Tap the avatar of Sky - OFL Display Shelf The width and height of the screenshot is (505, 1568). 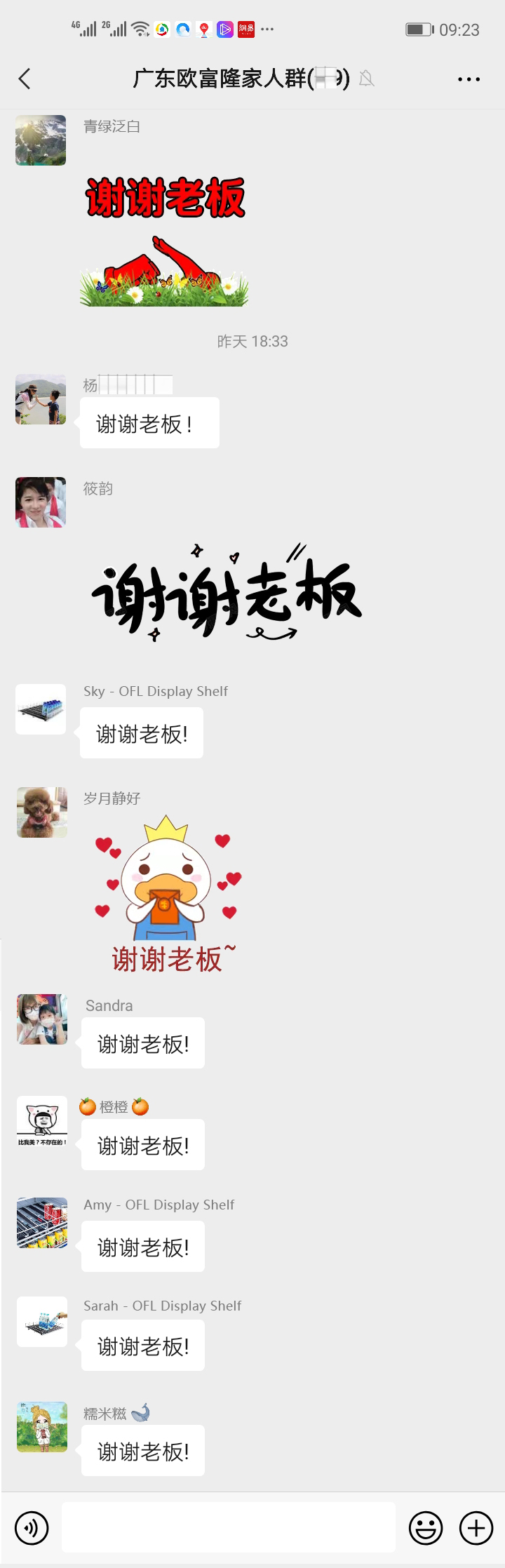point(41,709)
